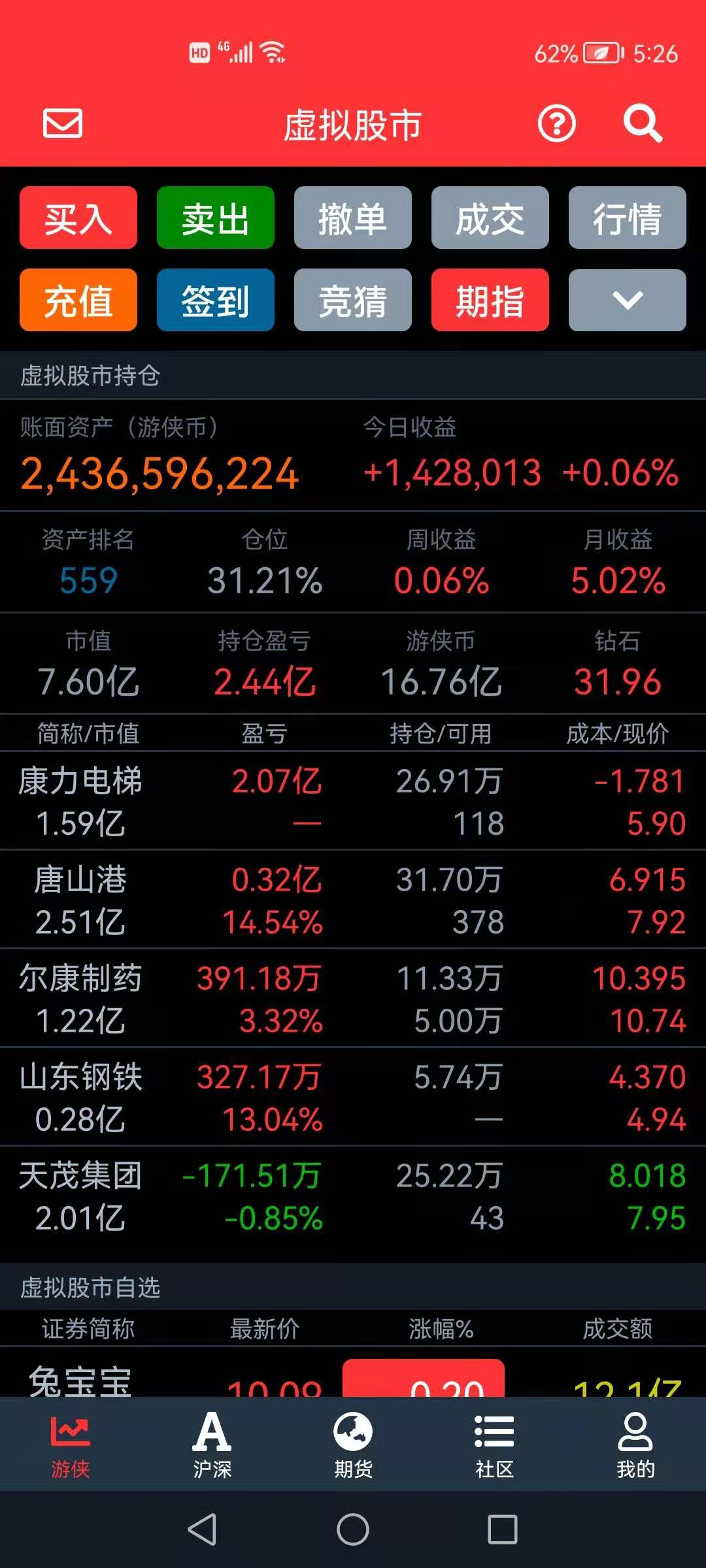The width and height of the screenshot is (706, 1568).
Task: Switch to the 期货 tab
Action: click(x=353, y=1445)
